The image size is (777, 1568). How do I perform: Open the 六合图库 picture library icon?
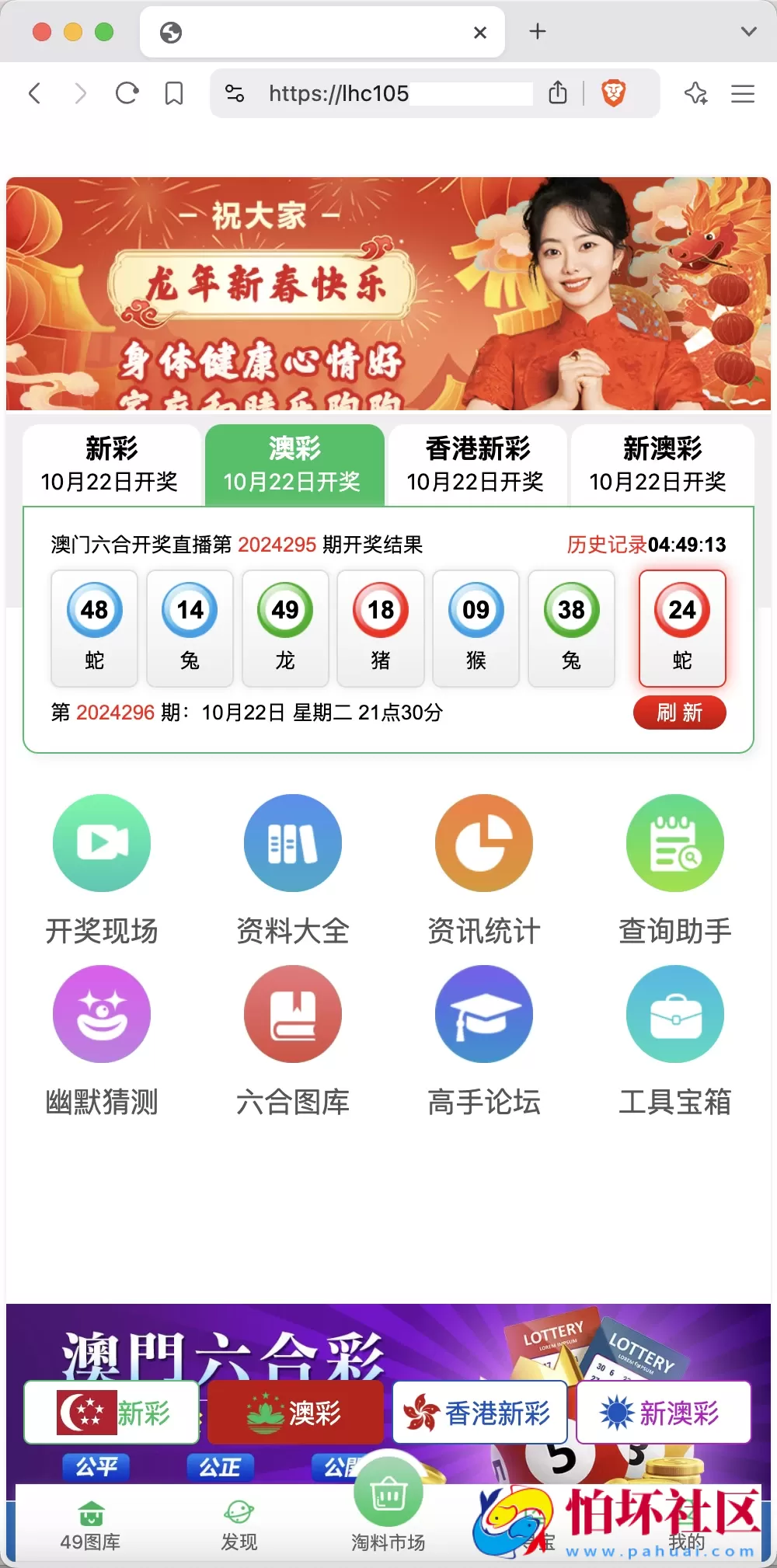tap(292, 1014)
